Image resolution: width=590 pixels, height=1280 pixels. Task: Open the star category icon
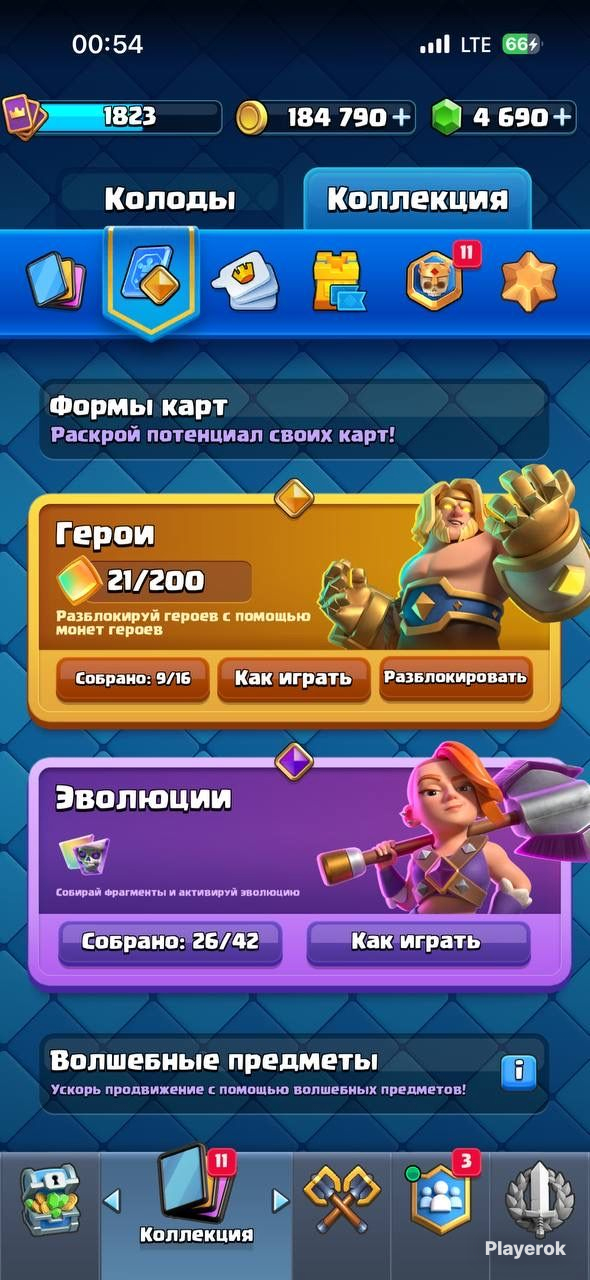[529, 282]
